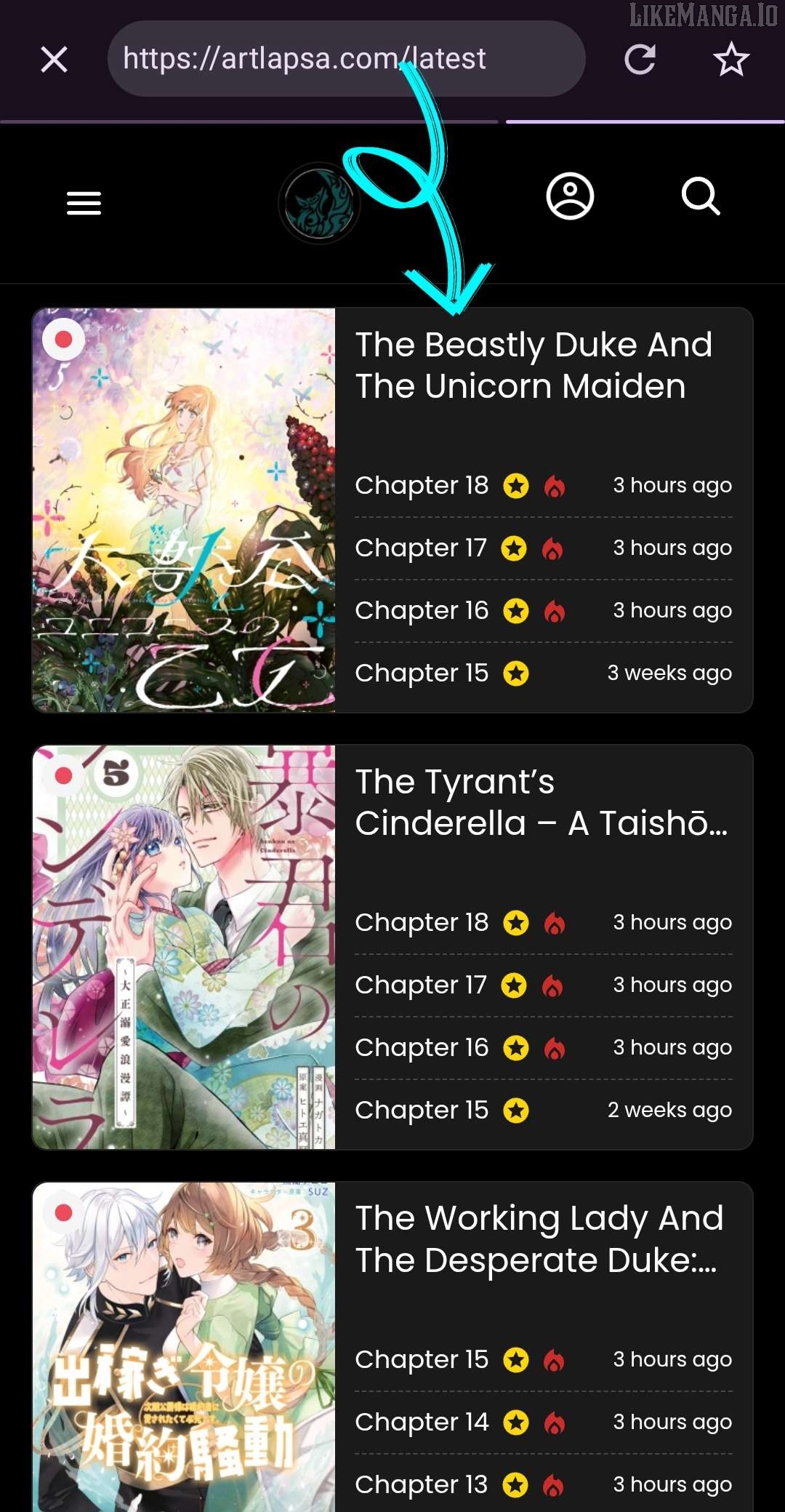
Task: Read Chapter 18 of The Beastly Duke
Action: pyautogui.click(x=422, y=485)
